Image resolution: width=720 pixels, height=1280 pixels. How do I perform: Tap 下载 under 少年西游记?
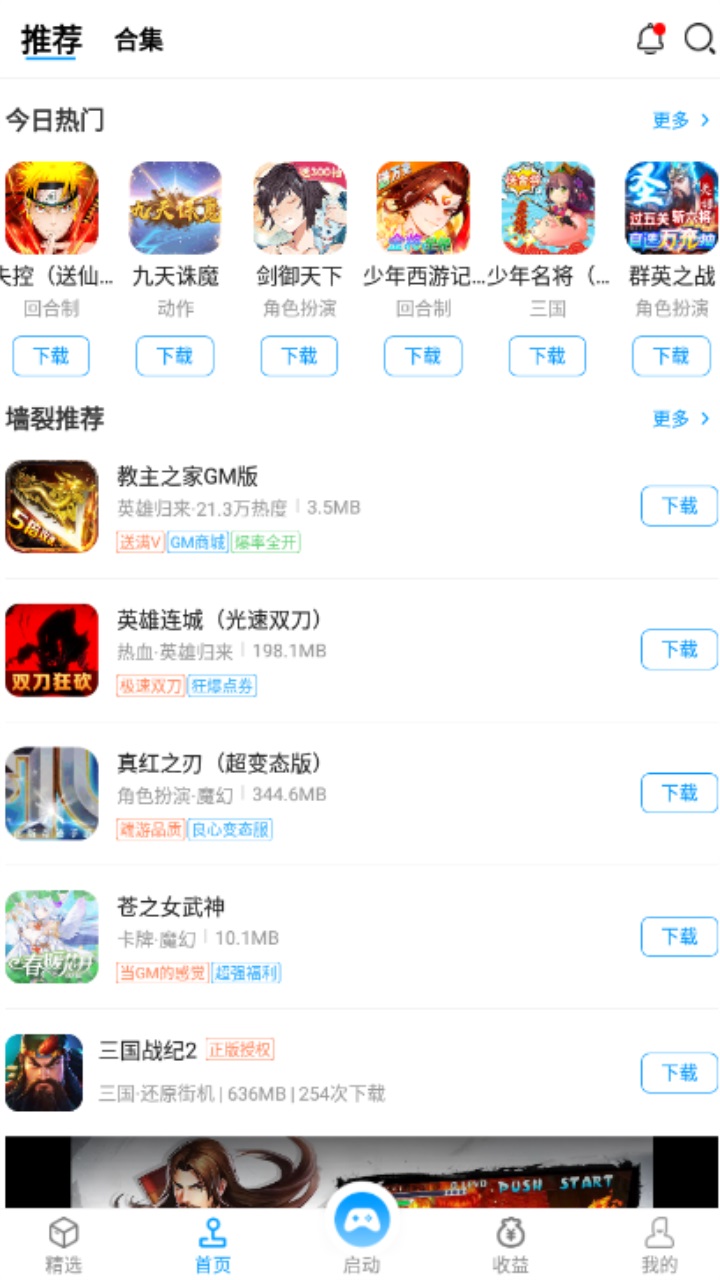pos(423,356)
